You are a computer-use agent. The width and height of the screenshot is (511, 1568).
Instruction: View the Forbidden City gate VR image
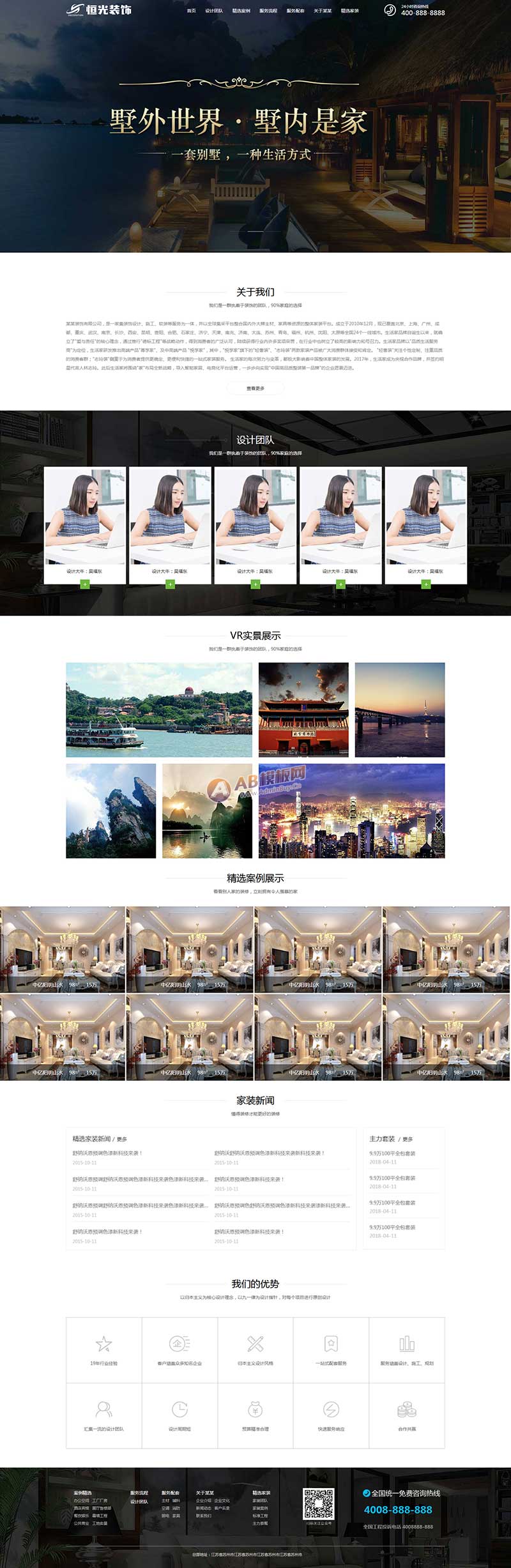pos(303,710)
